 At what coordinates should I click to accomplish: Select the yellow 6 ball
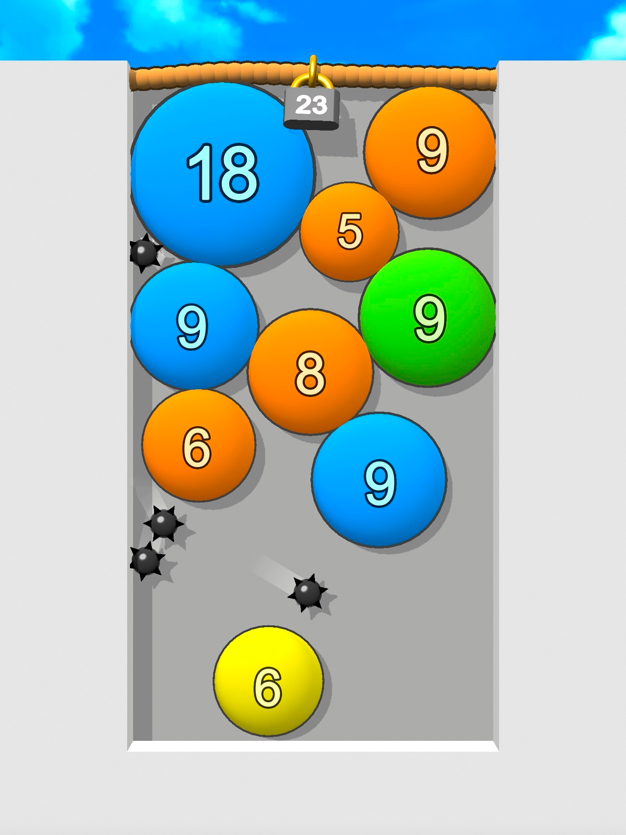click(268, 682)
